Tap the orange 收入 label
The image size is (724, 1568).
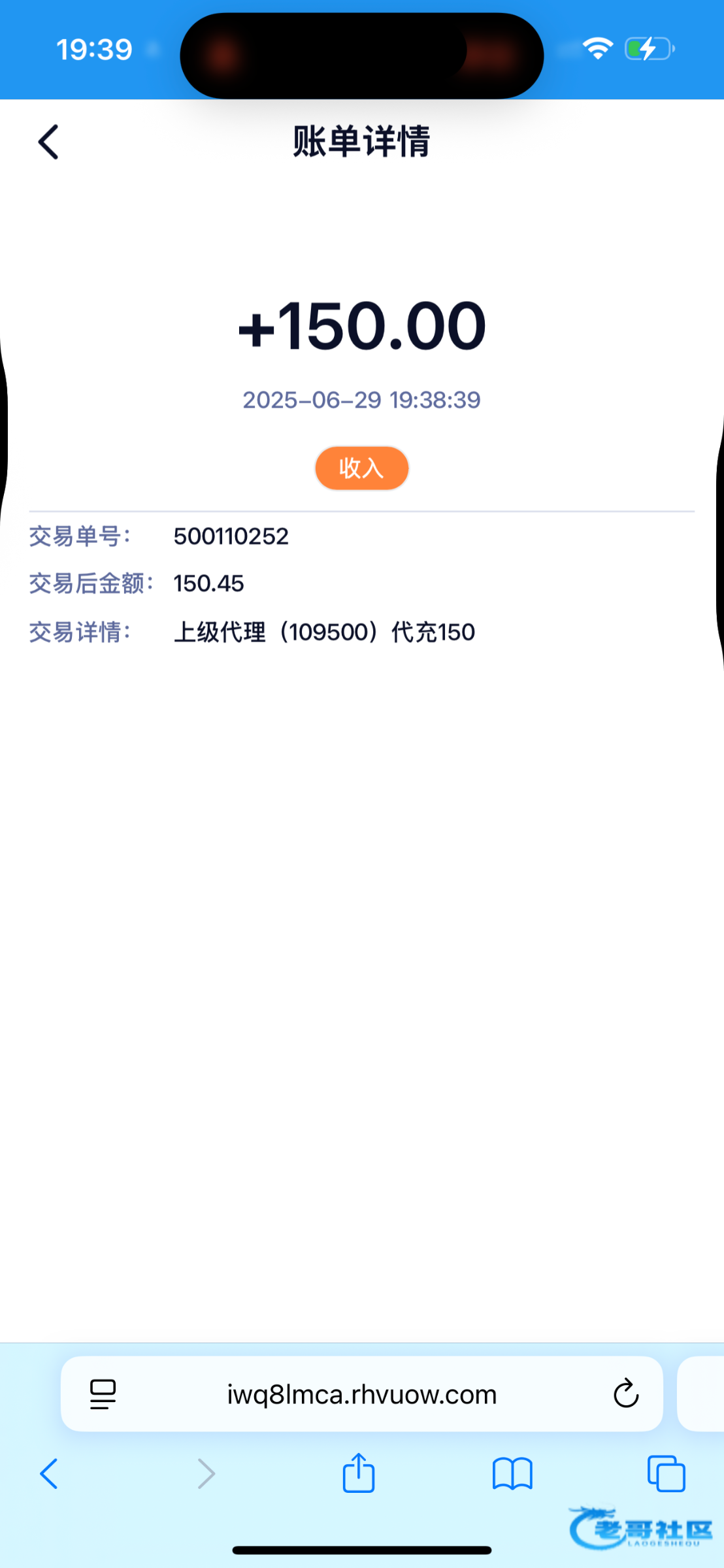pos(361,468)
